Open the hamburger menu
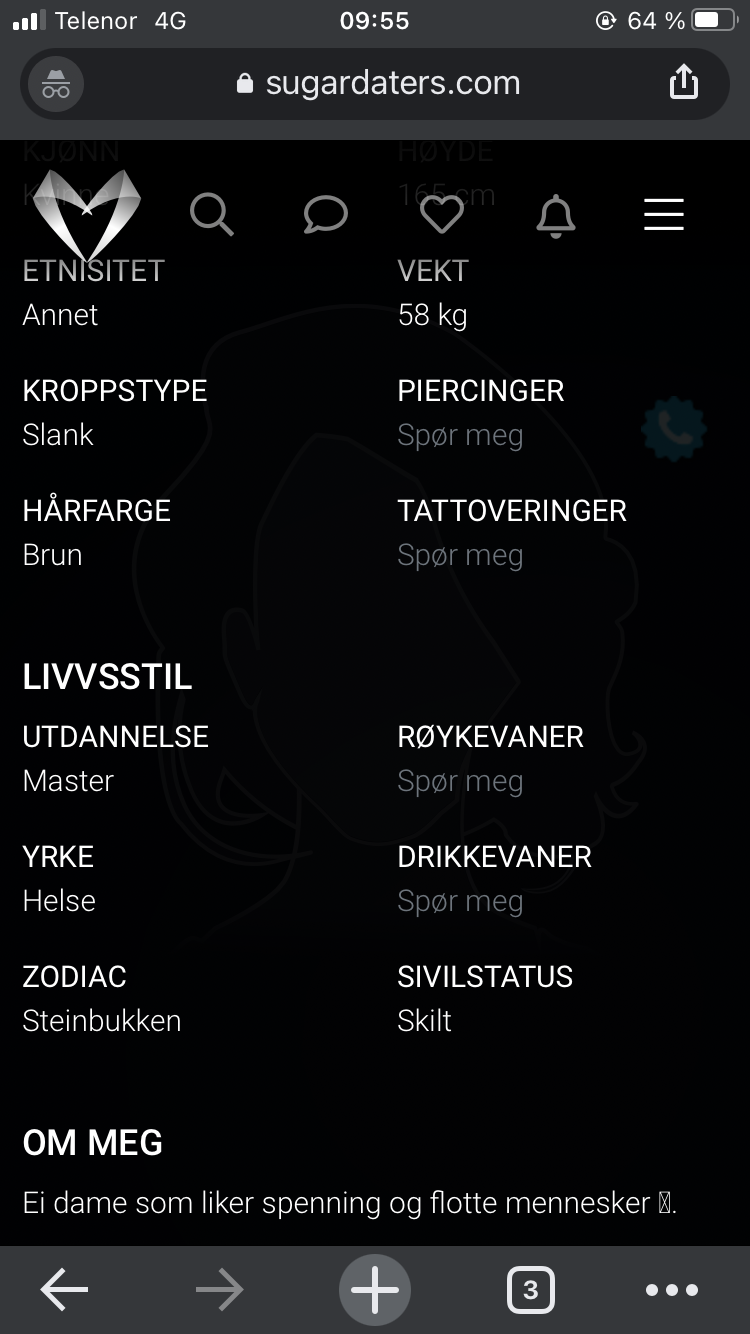The height and width of the screenshot is (1334, 750). tap(664, 214)
